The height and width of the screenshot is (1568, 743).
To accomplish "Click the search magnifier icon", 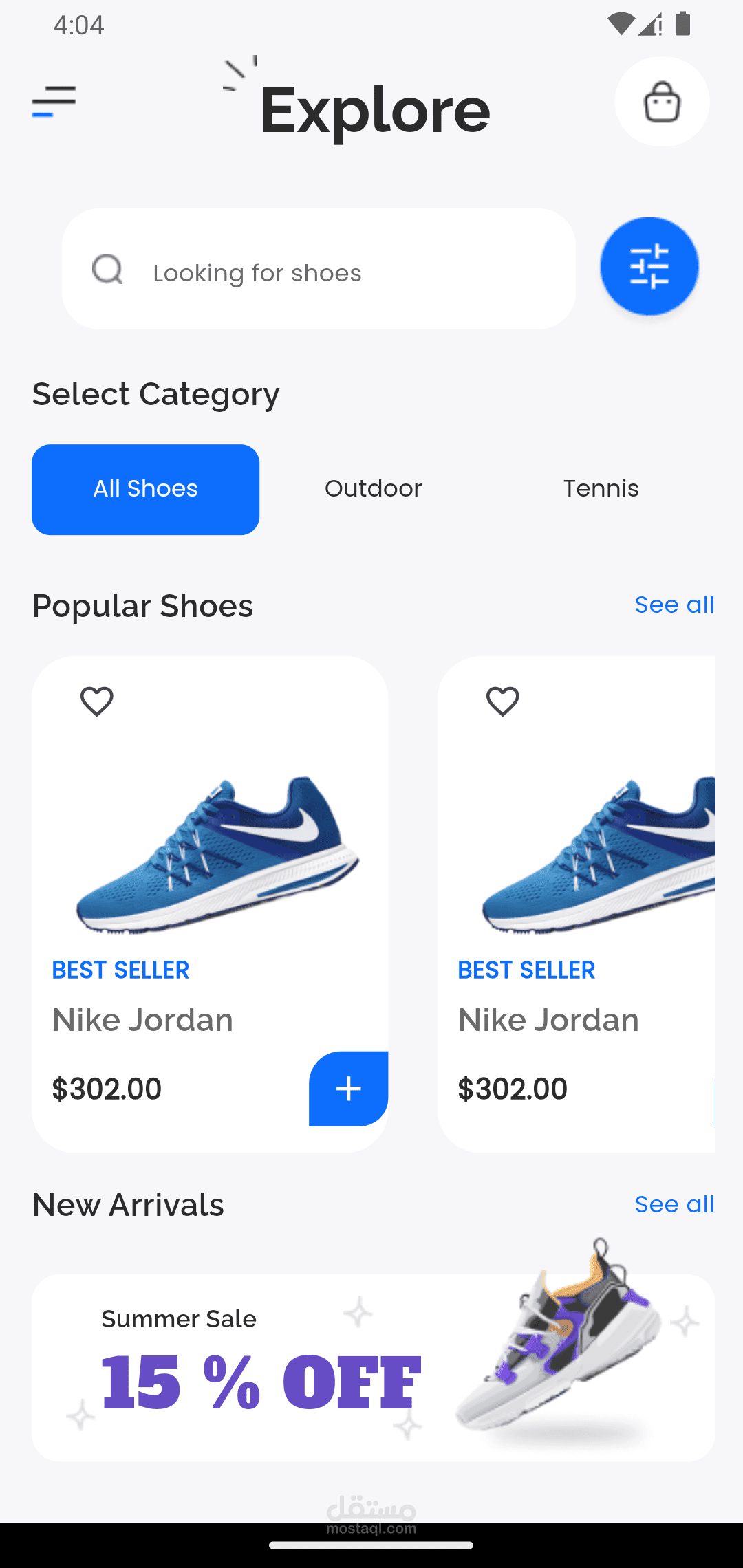I will tap(107, 270).
